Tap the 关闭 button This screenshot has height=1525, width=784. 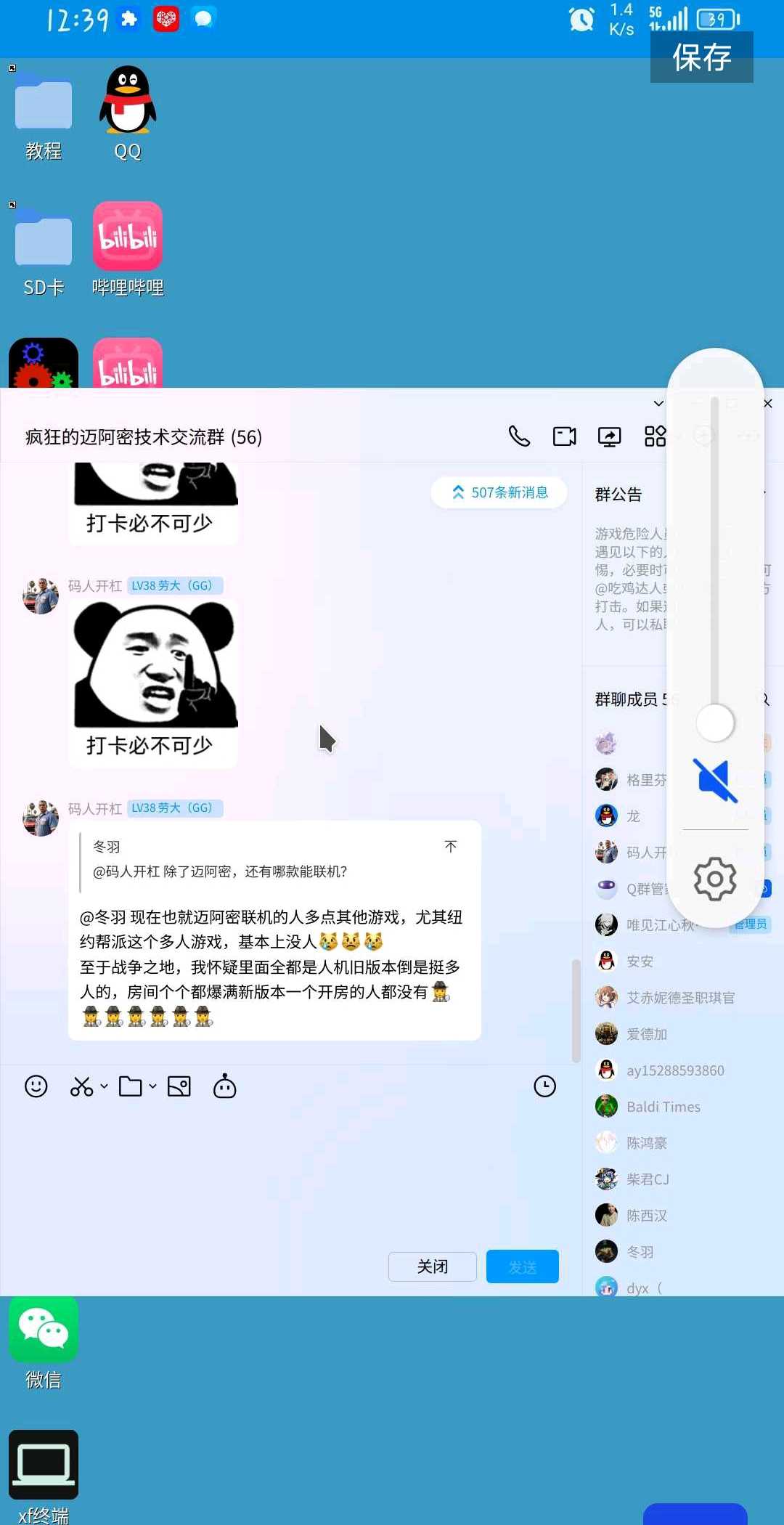tap(433, 1266)
